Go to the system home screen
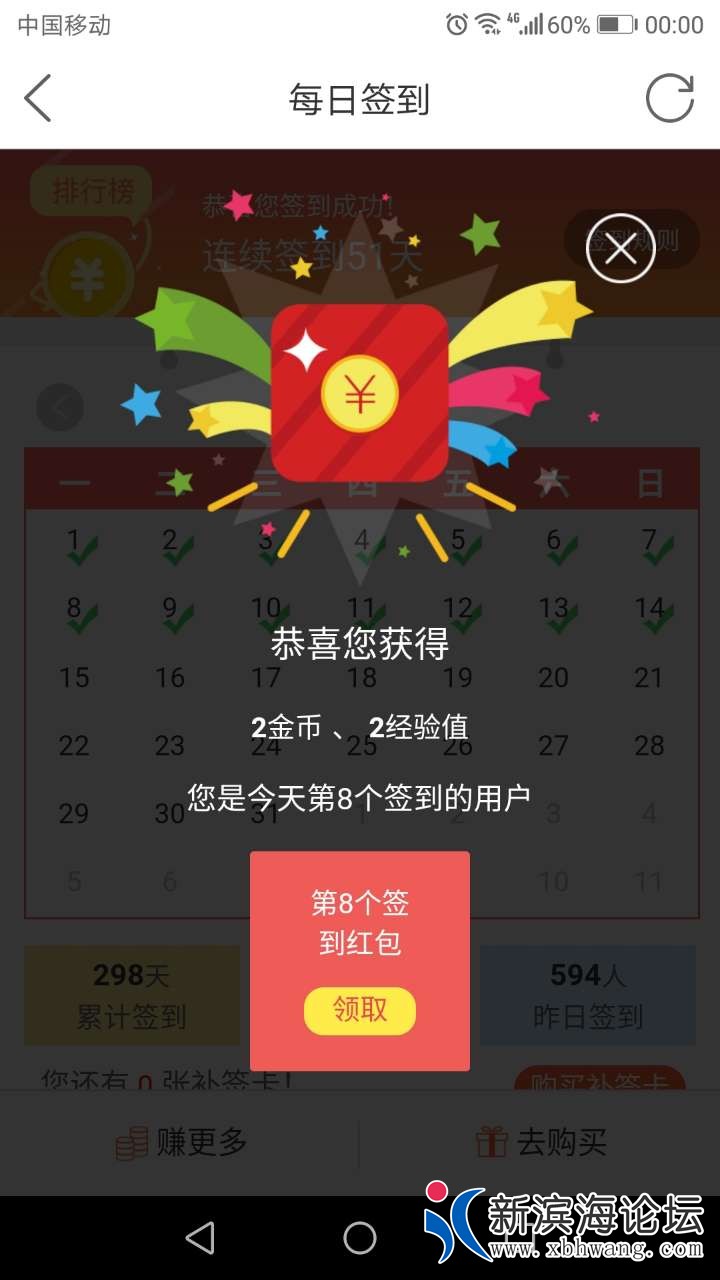Image resolution: width=720 pixels, height=1280 pixels. pos(360,1238)
